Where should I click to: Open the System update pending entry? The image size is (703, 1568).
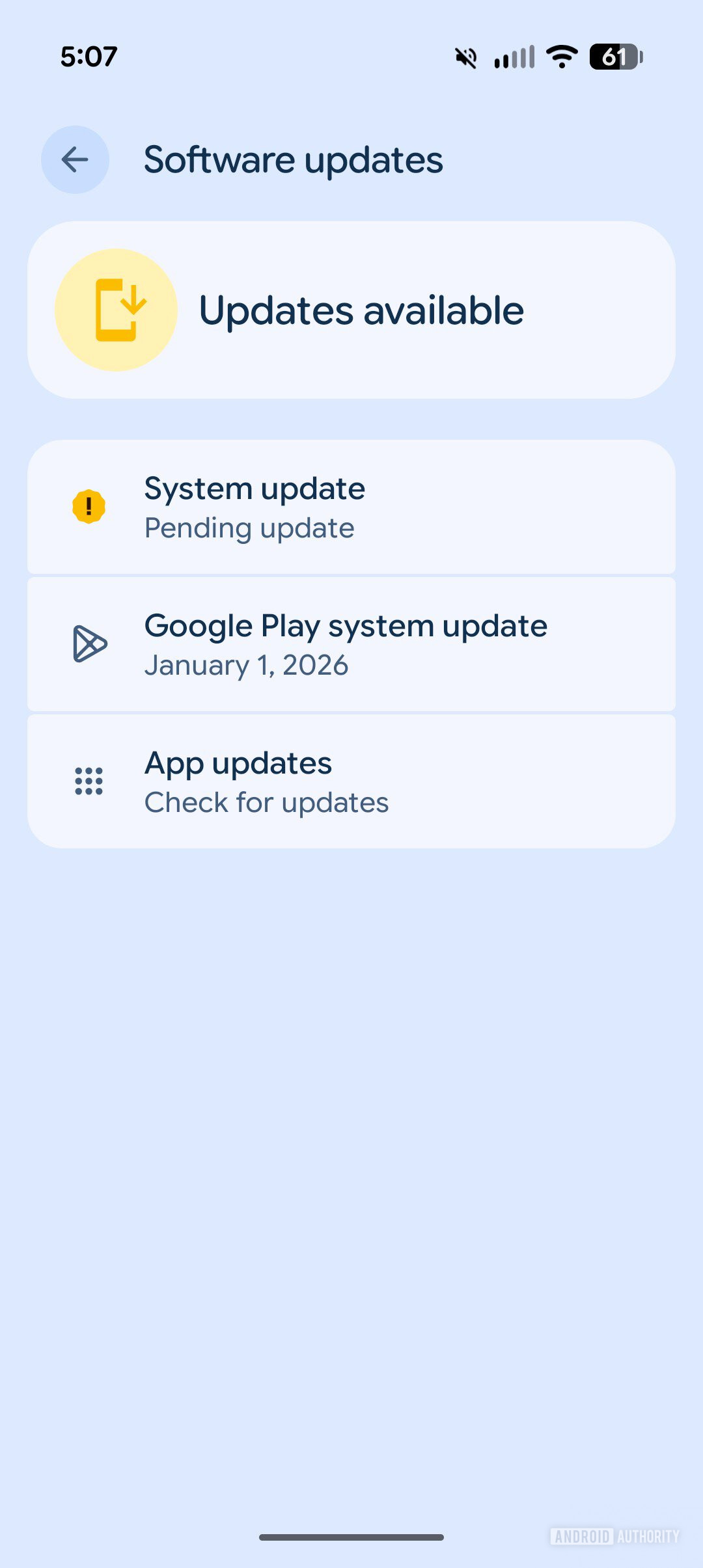pos(351,507)
